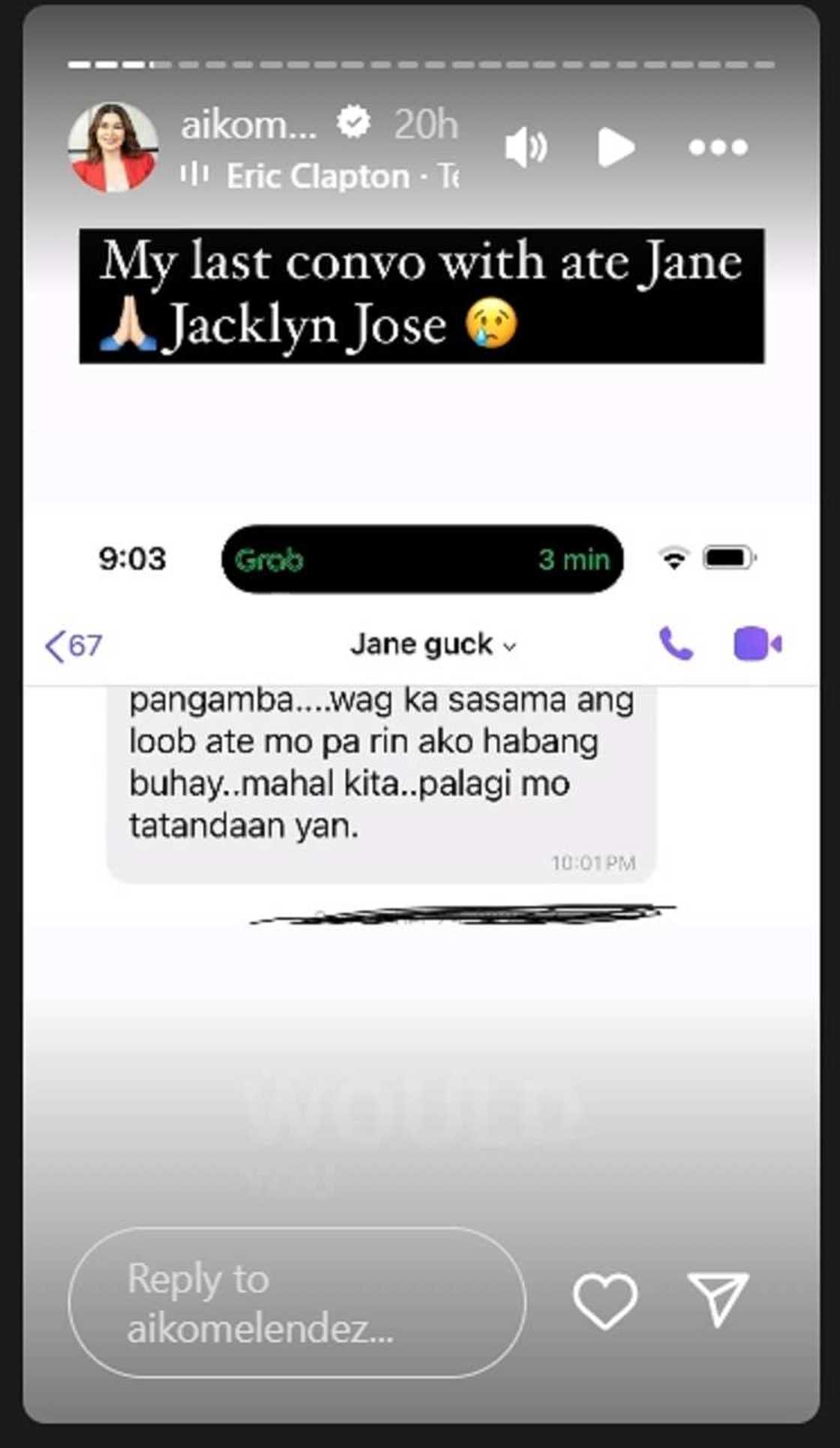Screen dimensions: 840x1448
Task: Mute the story sound
Action: pyautogui.click(x=526, y=147)
